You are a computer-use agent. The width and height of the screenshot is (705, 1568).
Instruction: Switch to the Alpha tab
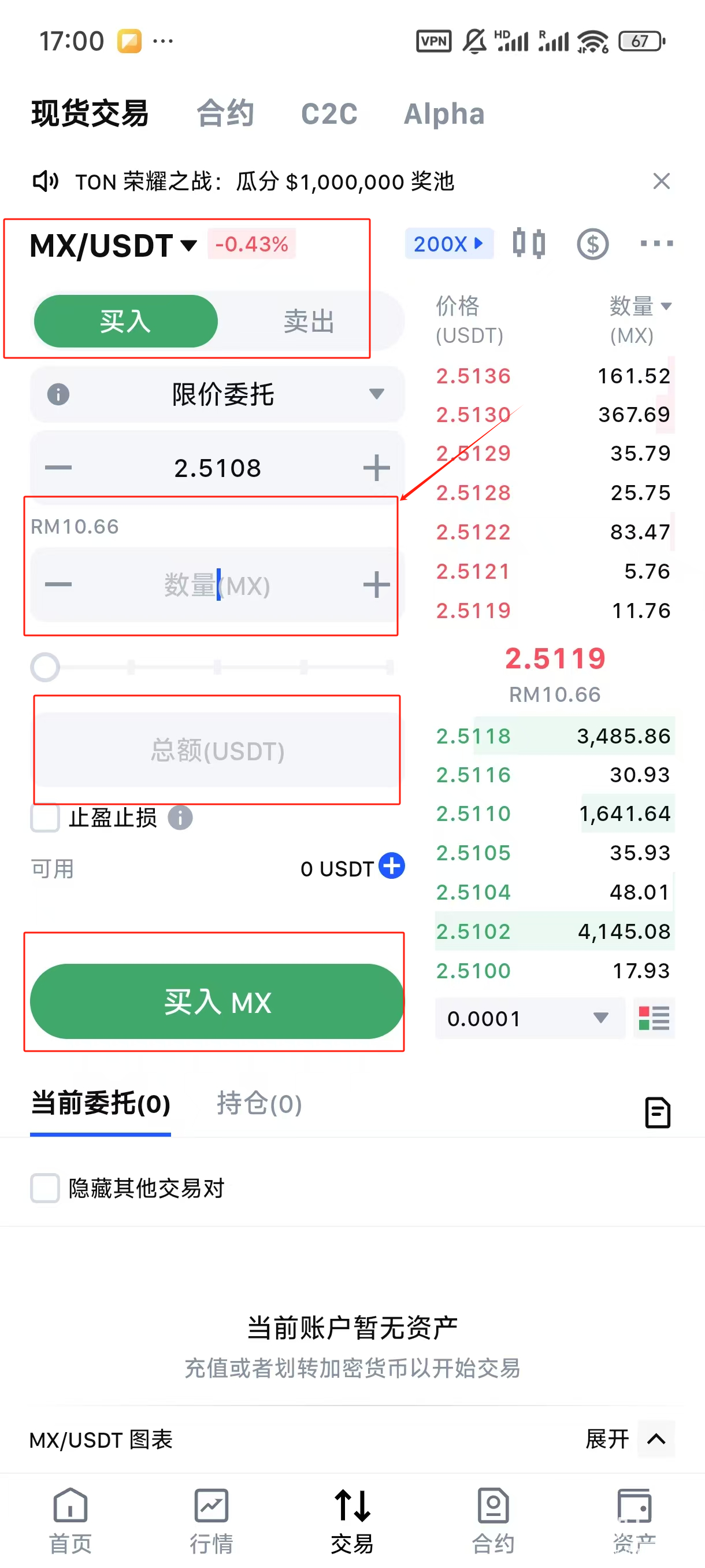pyautogui.click(x=444, y=114)
